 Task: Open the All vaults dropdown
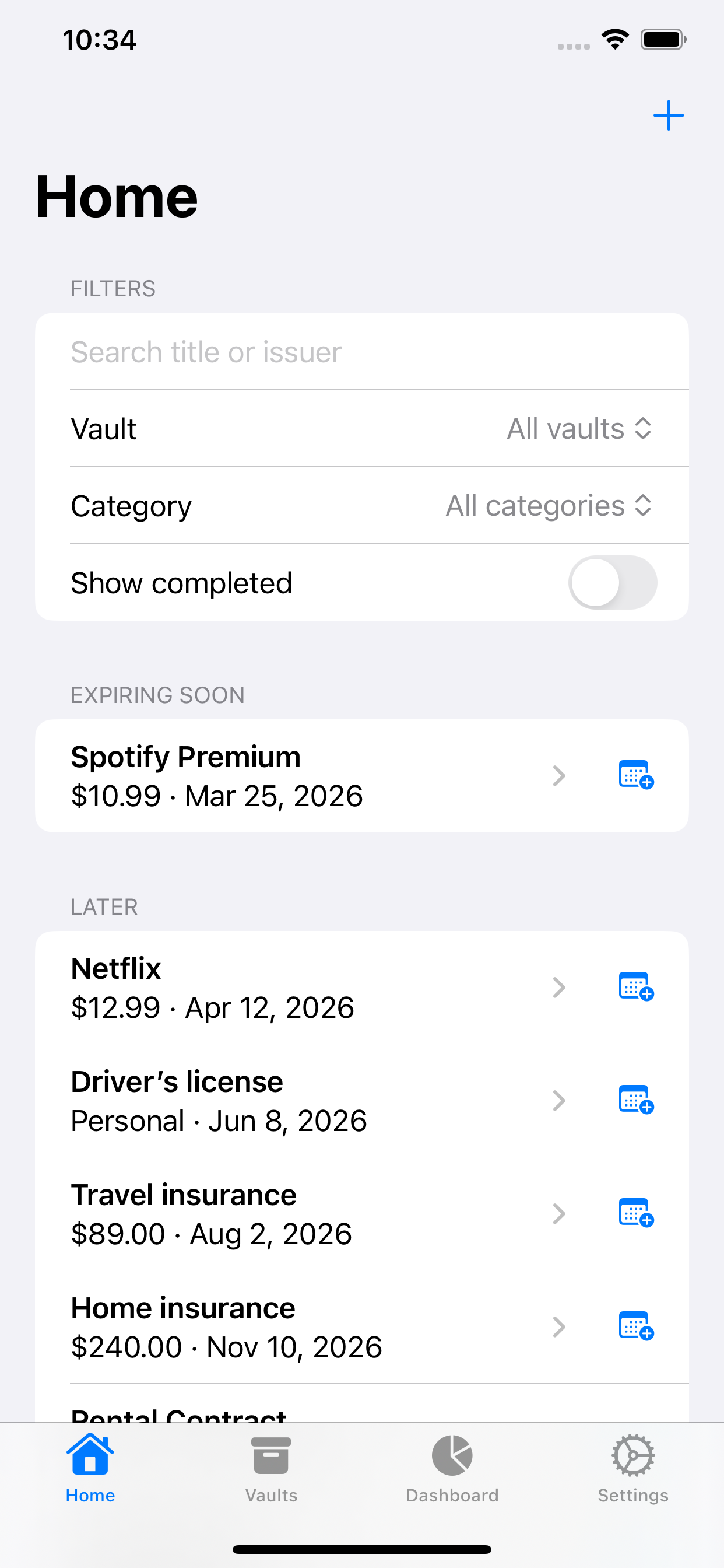point(579,428)
